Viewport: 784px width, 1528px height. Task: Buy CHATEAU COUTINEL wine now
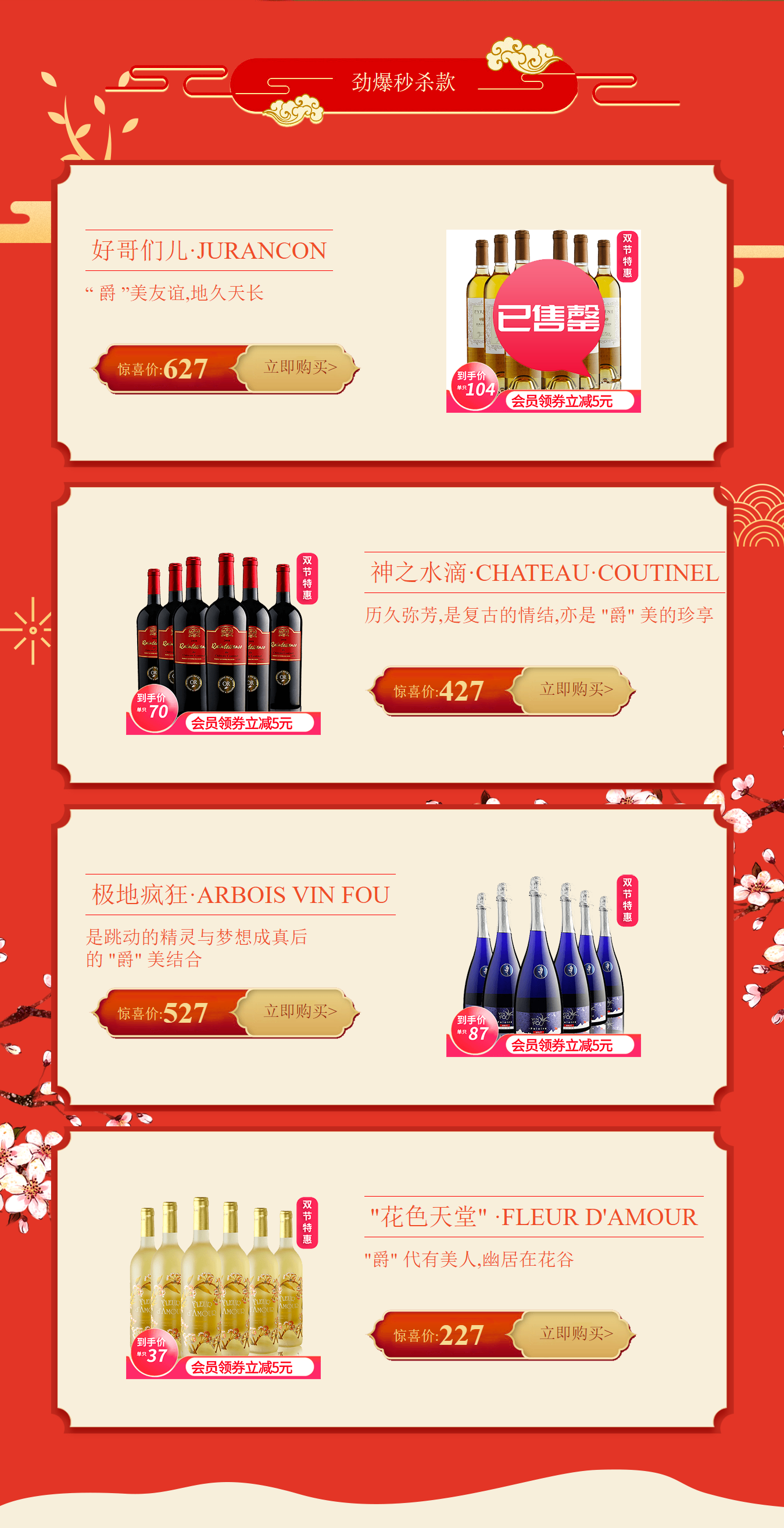point(575,690)
